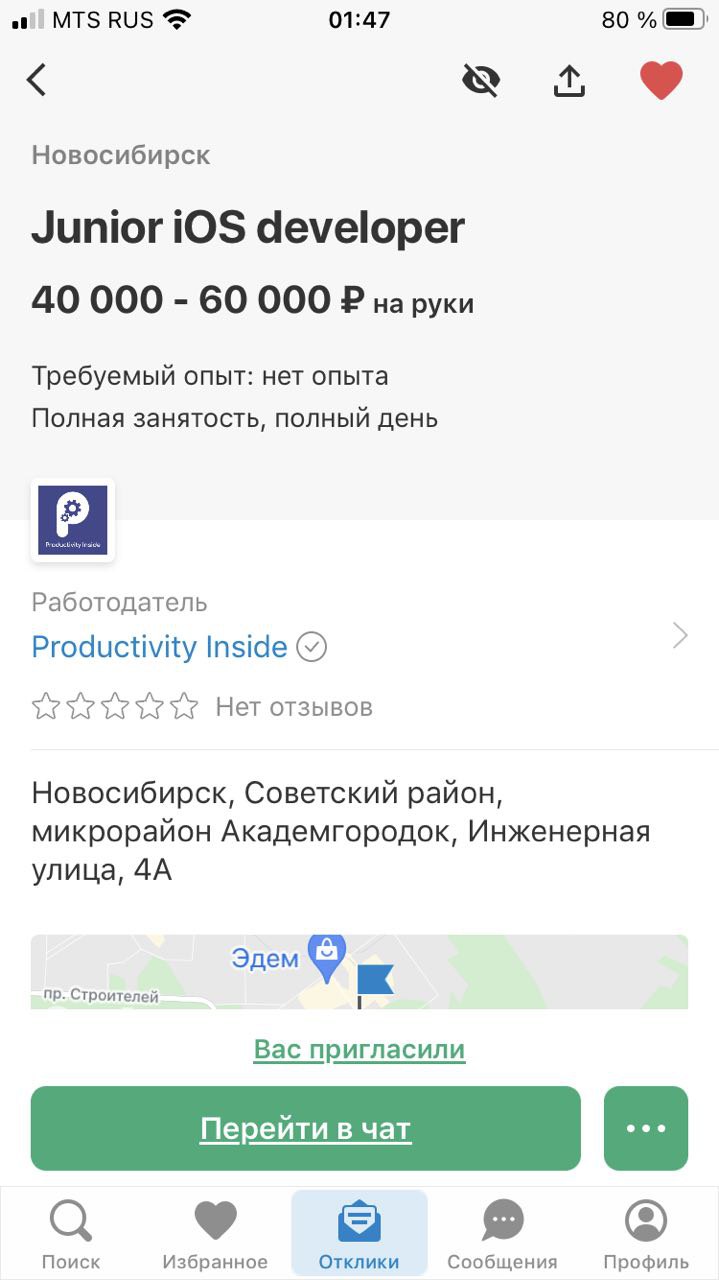Open the Productivity Inside employer page
The image size is (719, 1280).
[x=160, y=647]
